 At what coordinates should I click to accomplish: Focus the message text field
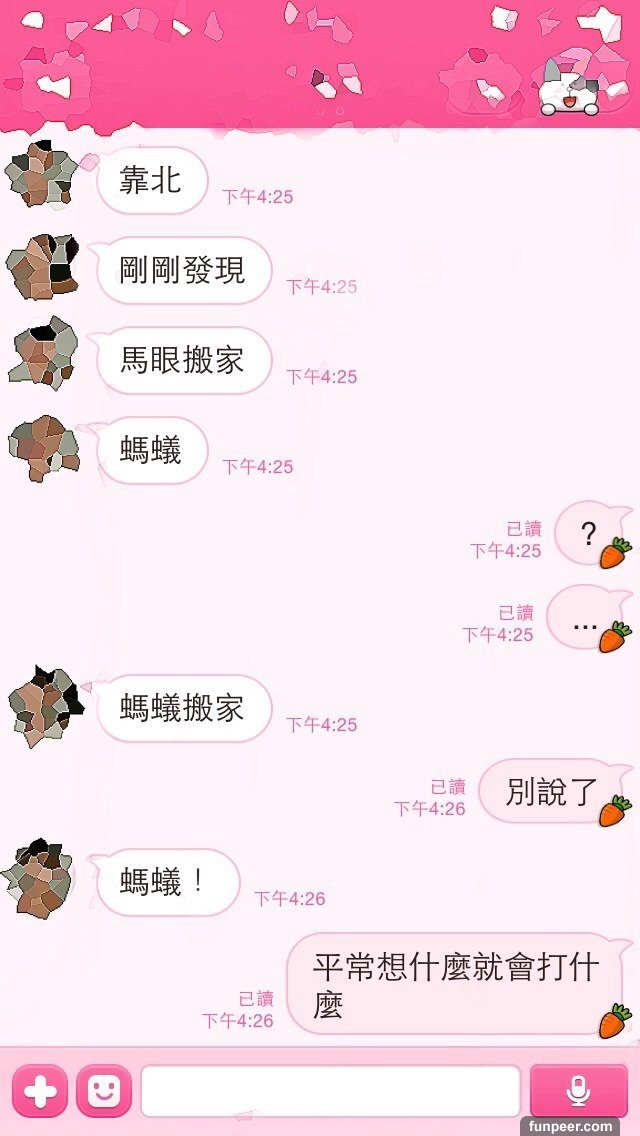pyautogui.click(x=330, y=1091)
